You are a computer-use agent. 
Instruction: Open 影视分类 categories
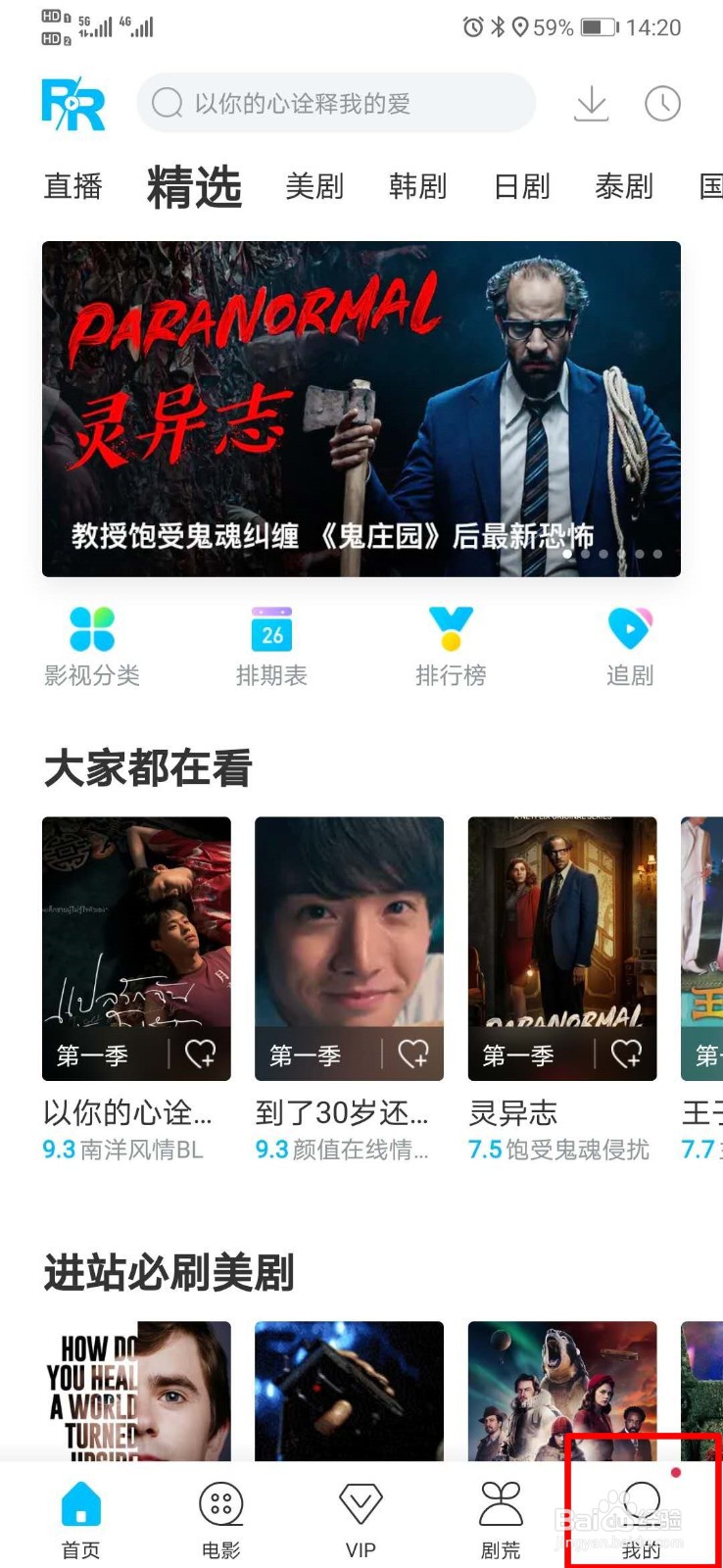click(x=92, y=647)
